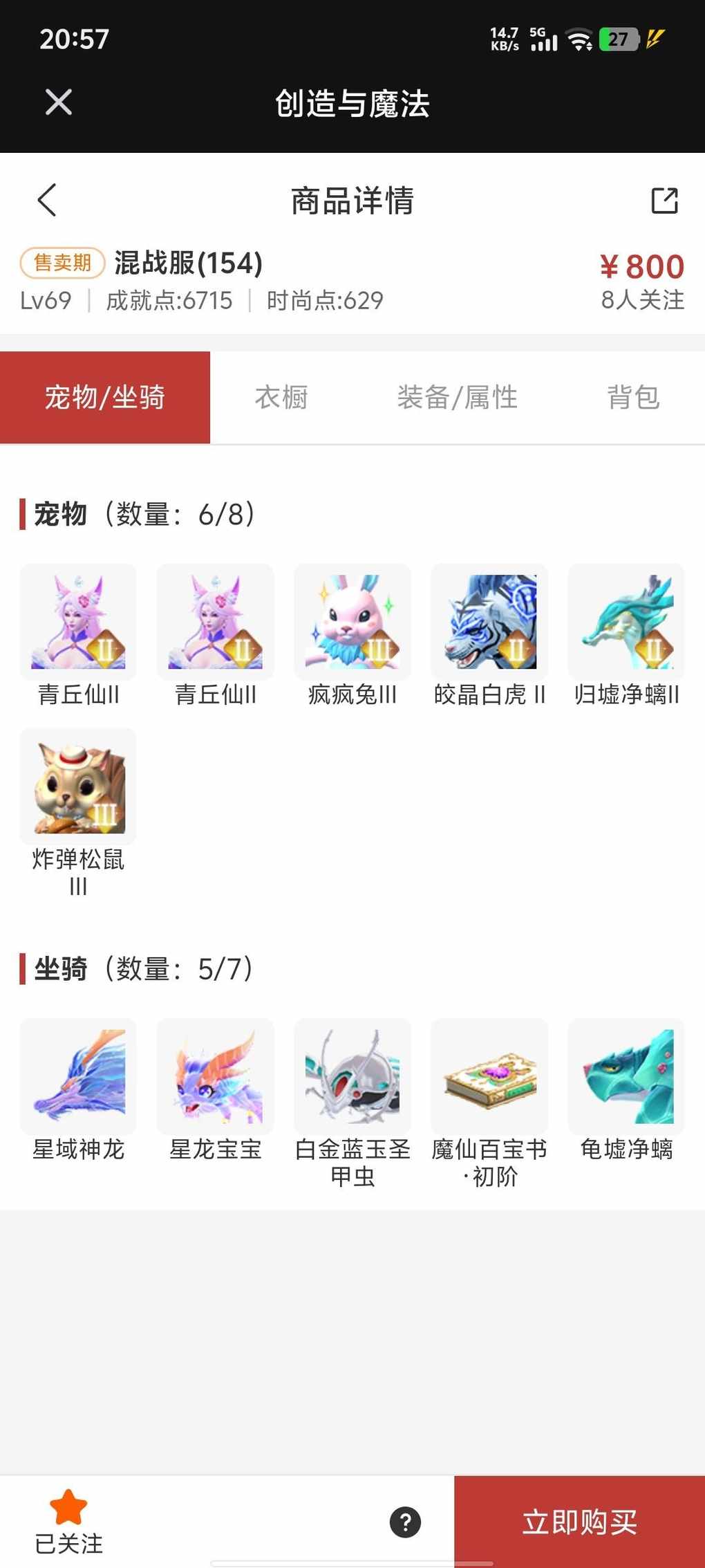Image resolution: width=705 pixels, height=1568 pixels.
Task: View the 疯疯兔III pet
Action: (352, 622)
